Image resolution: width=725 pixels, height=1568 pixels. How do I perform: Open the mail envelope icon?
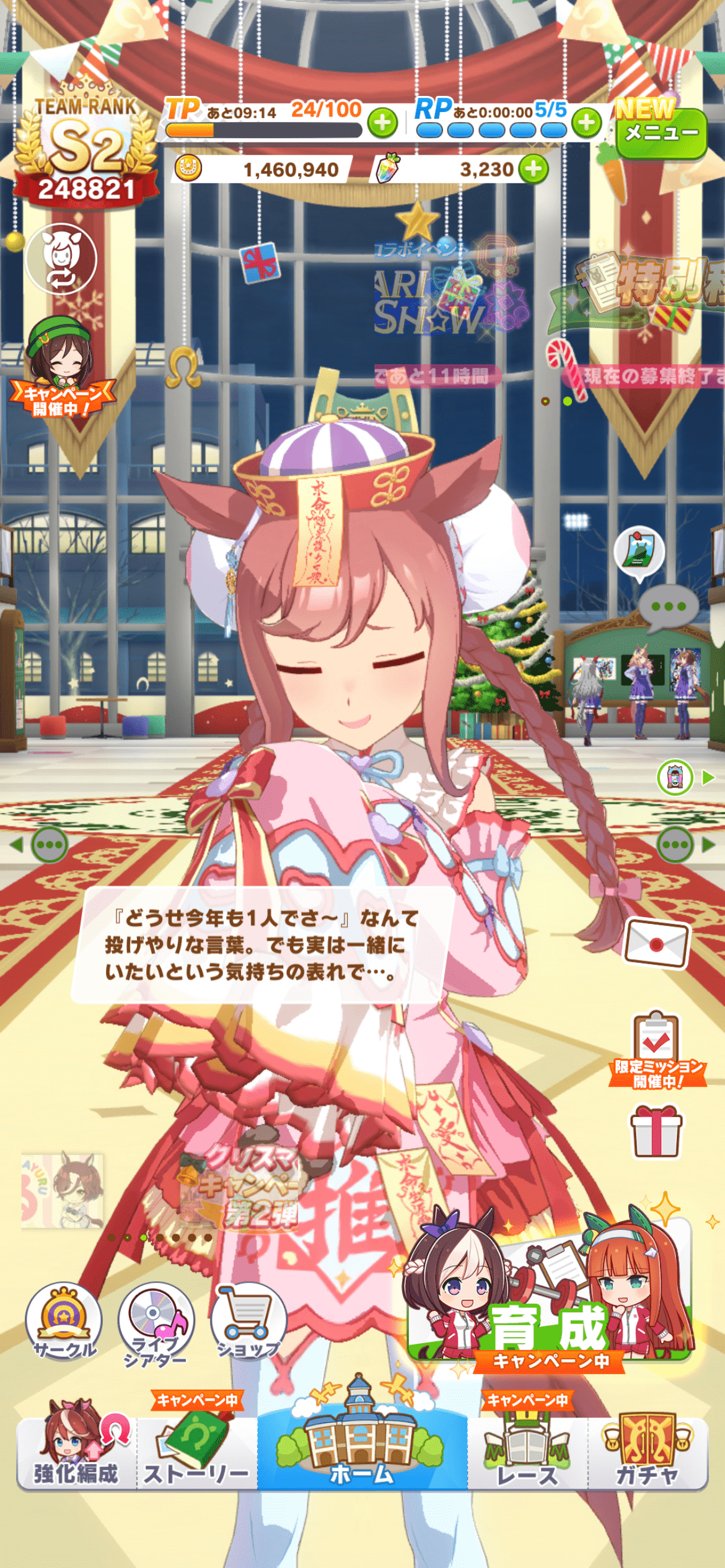coord(656,943)
